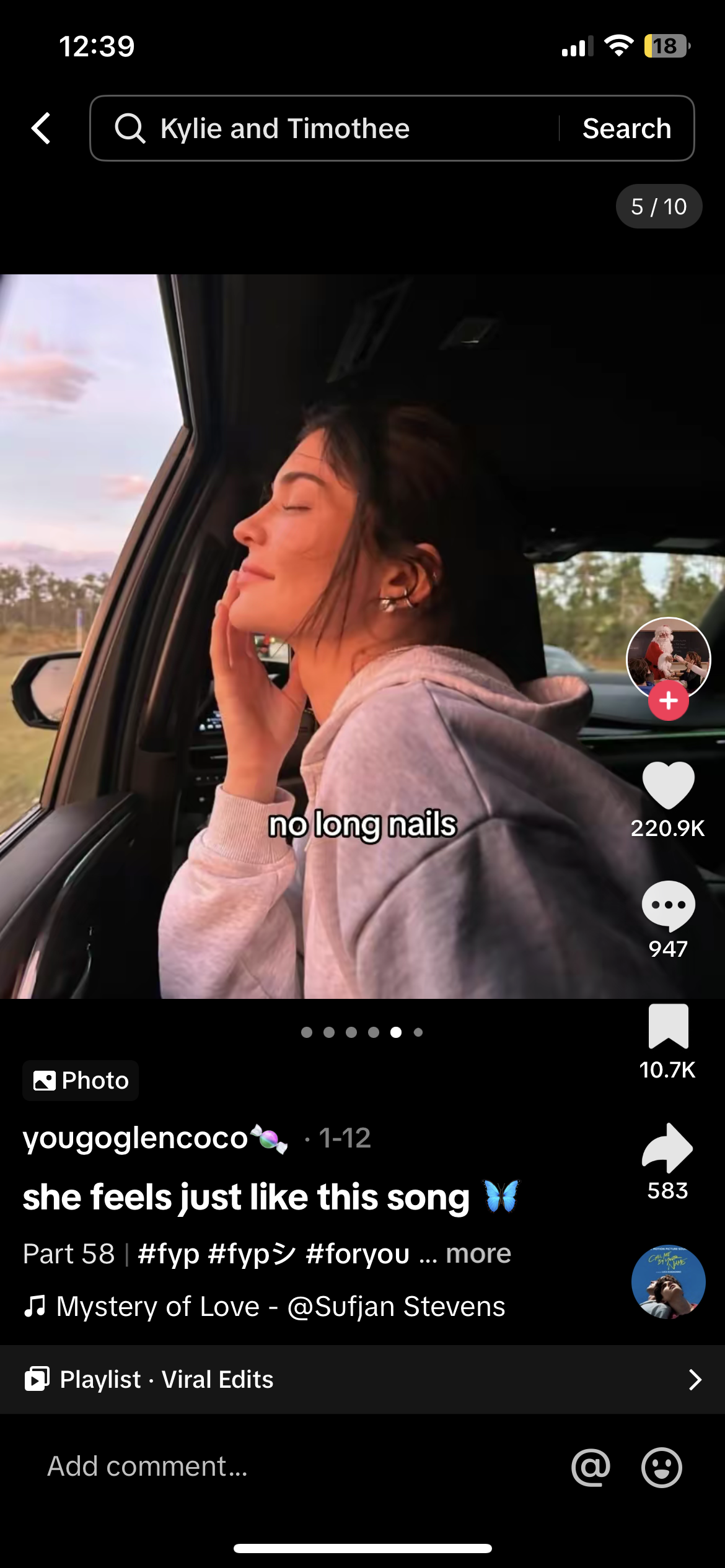
Task: Bookmark this photo post
Action: click(668, 1027)
